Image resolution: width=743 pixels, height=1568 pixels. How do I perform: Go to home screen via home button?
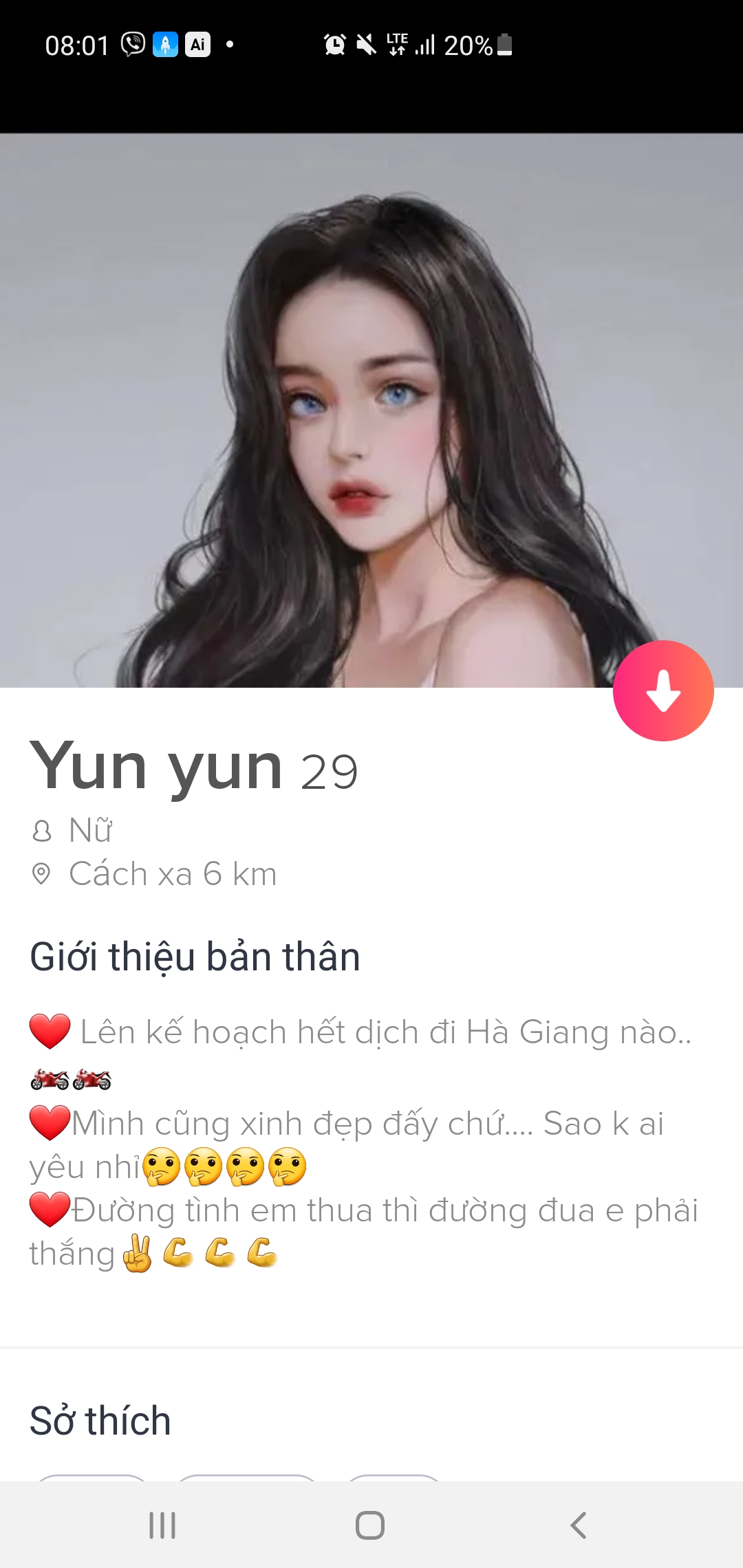click(370, 1525)
